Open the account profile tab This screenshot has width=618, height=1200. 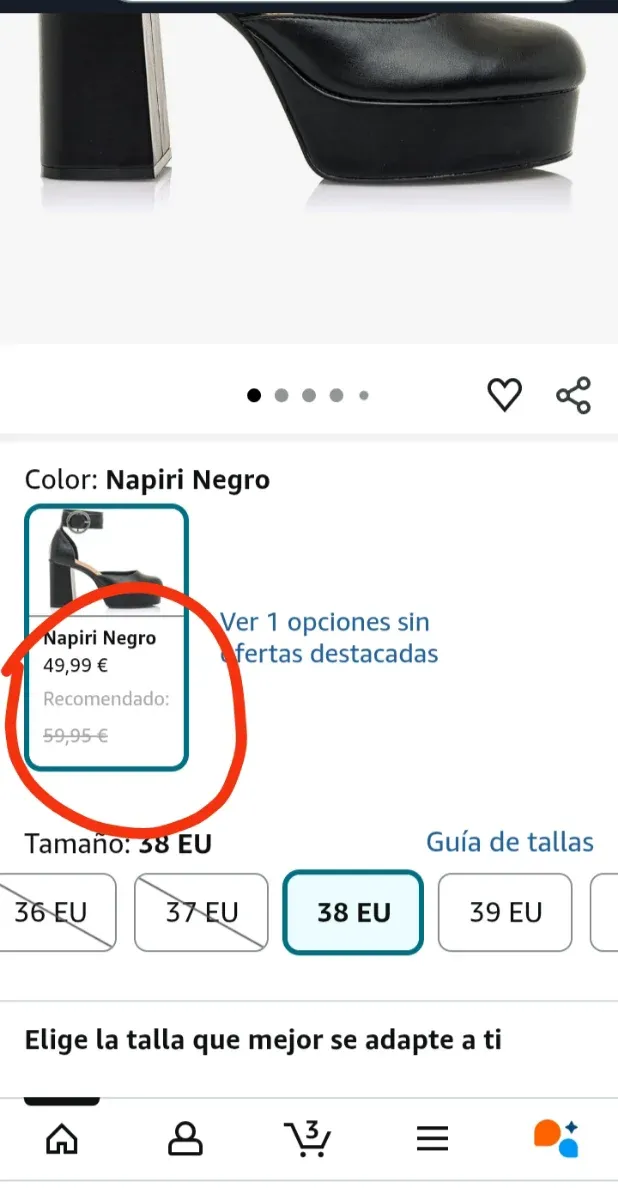point(185,1138)
